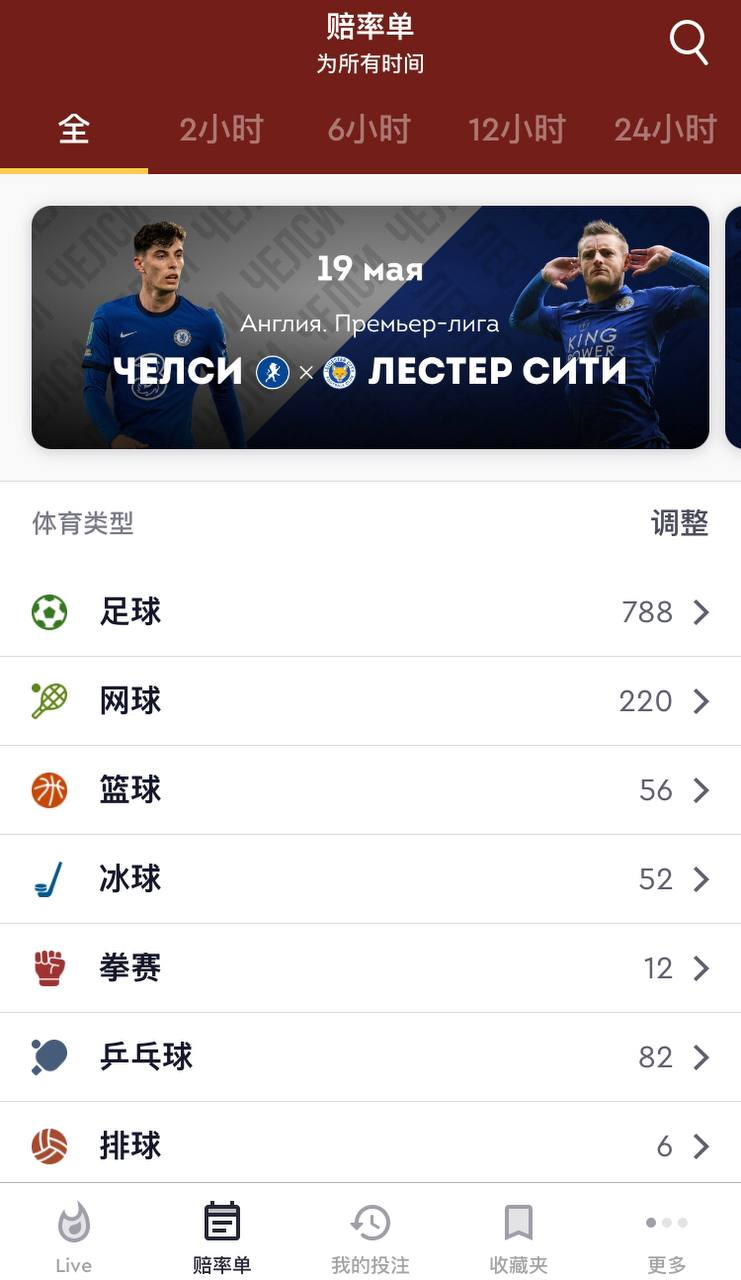Switch to the 6小时 tab
Screen dimensions: 741x1280
369,130
